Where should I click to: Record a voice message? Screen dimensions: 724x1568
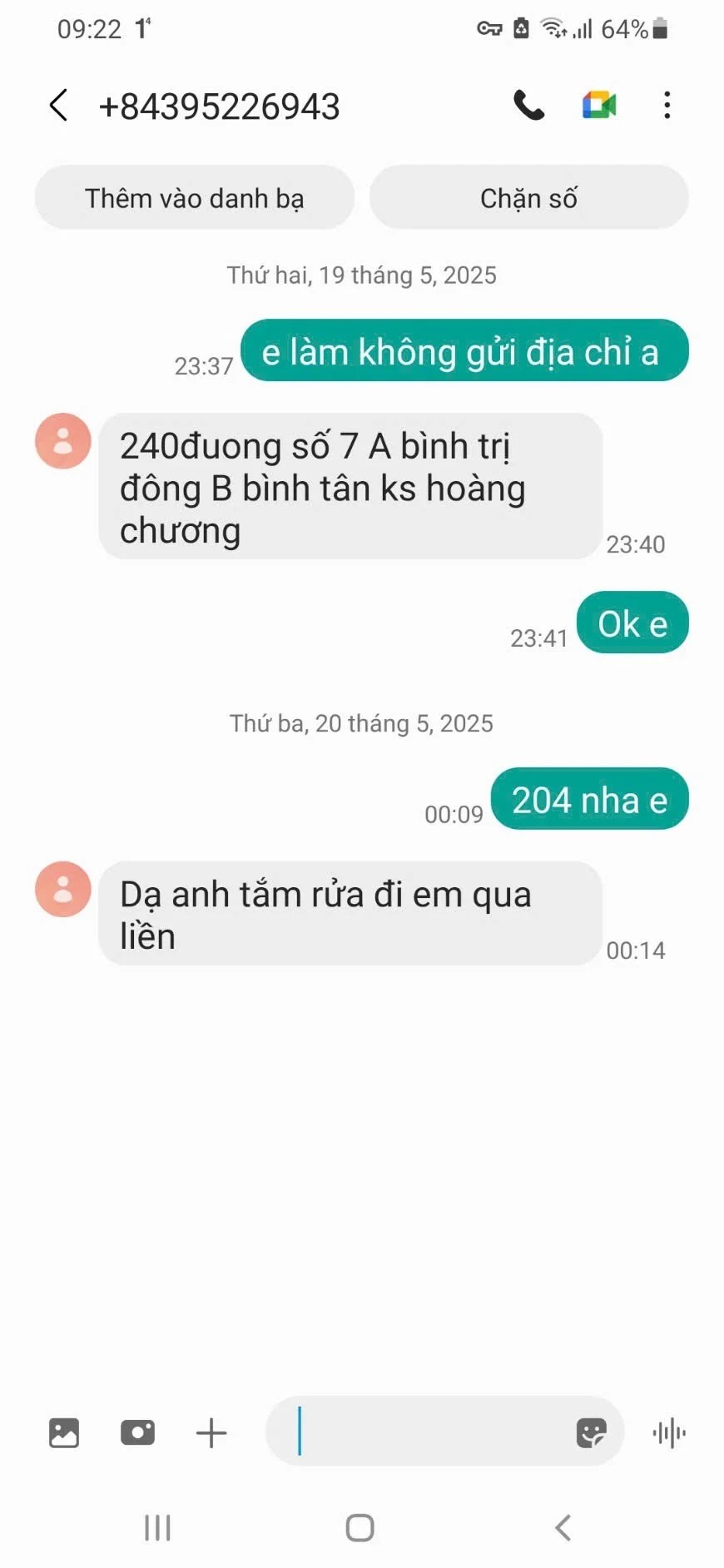[669, 1432]
